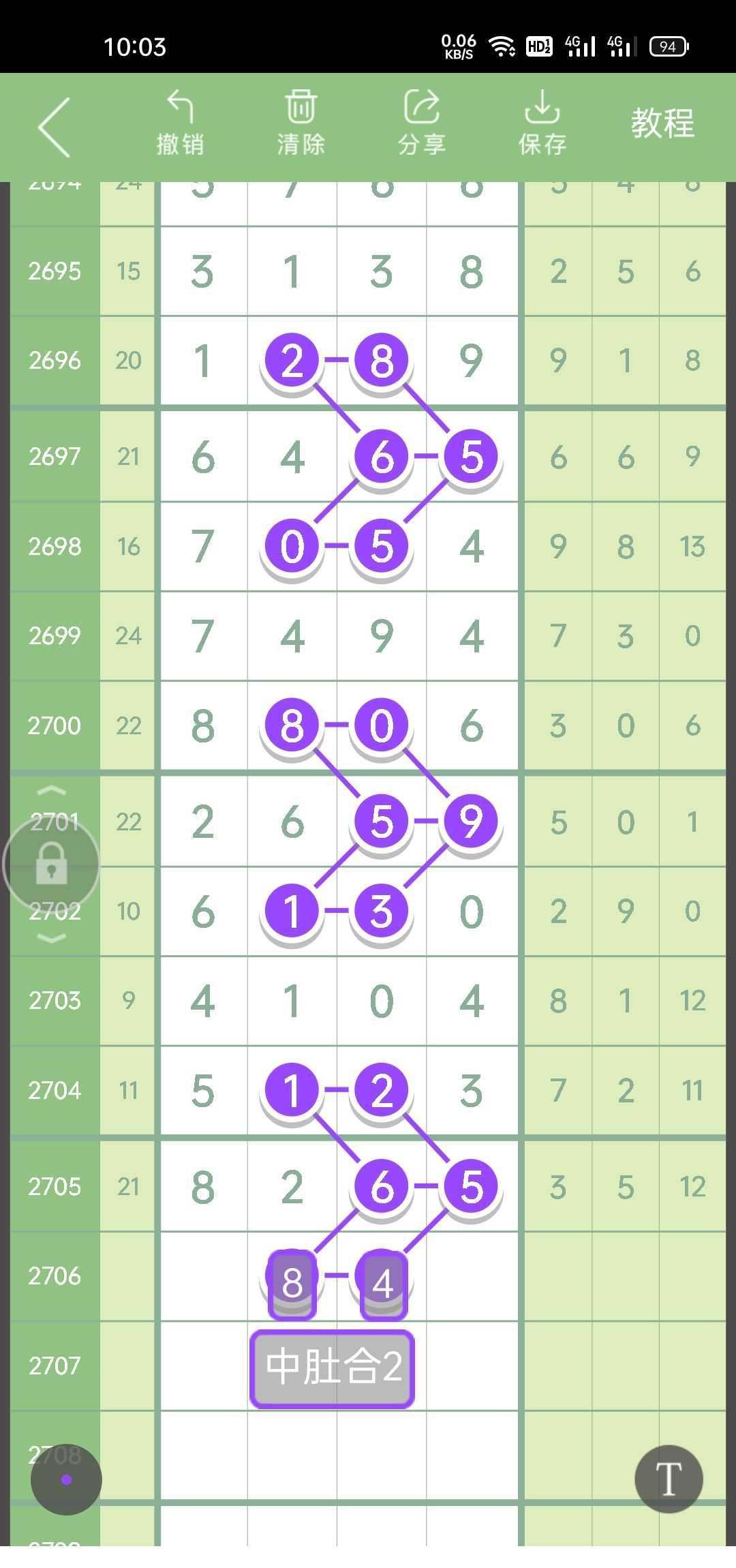Save the chart with 保存

(542, 123)
